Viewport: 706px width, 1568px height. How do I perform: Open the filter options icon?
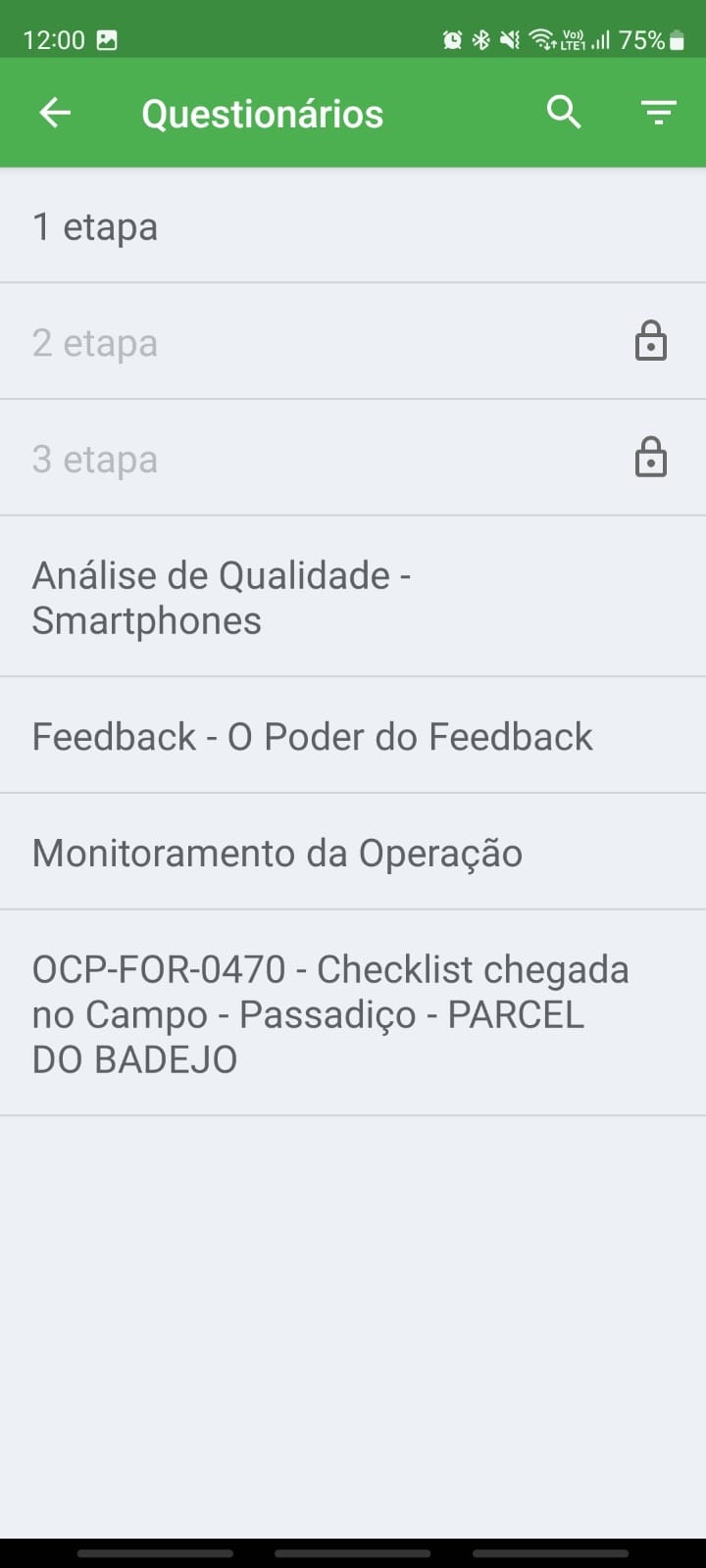coord(659,114)
